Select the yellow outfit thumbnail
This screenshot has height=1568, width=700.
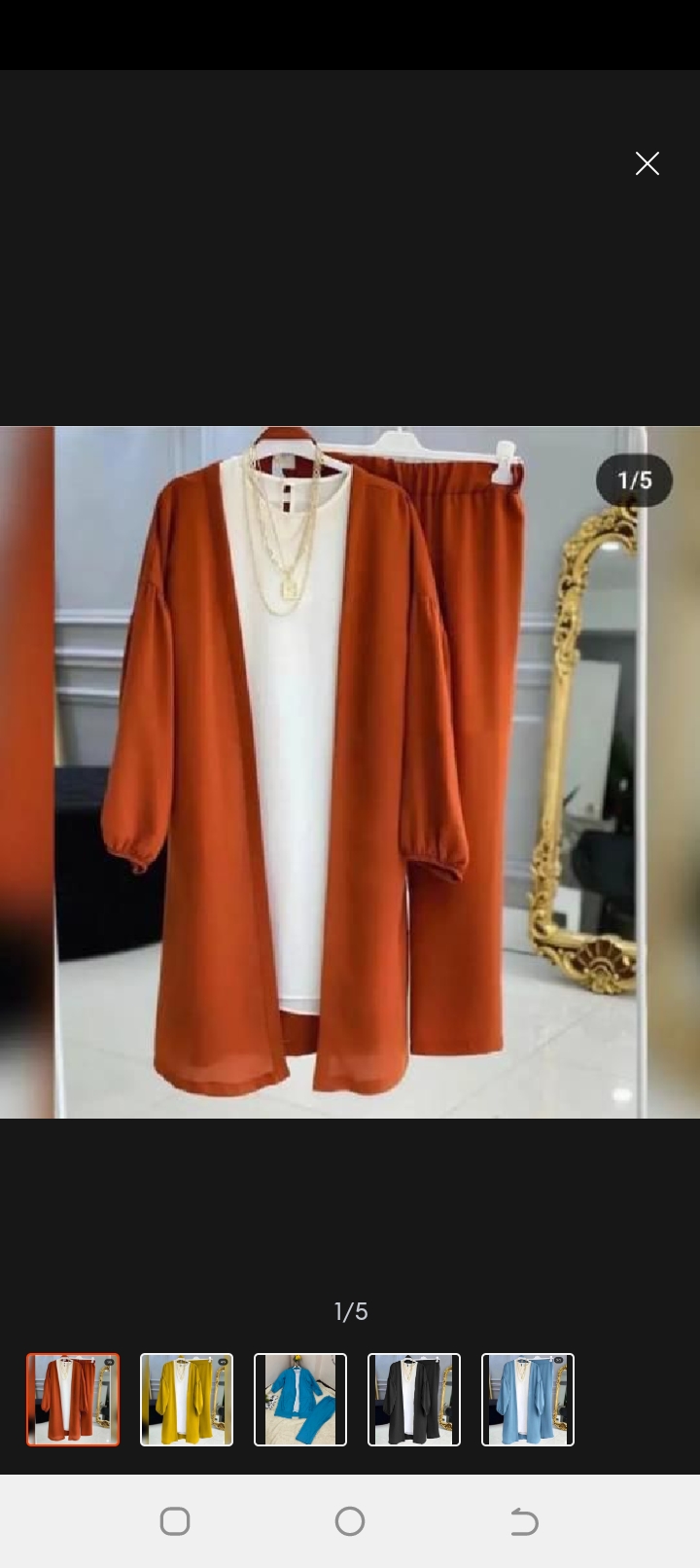pyautogui.click(x=187, y=1399)
